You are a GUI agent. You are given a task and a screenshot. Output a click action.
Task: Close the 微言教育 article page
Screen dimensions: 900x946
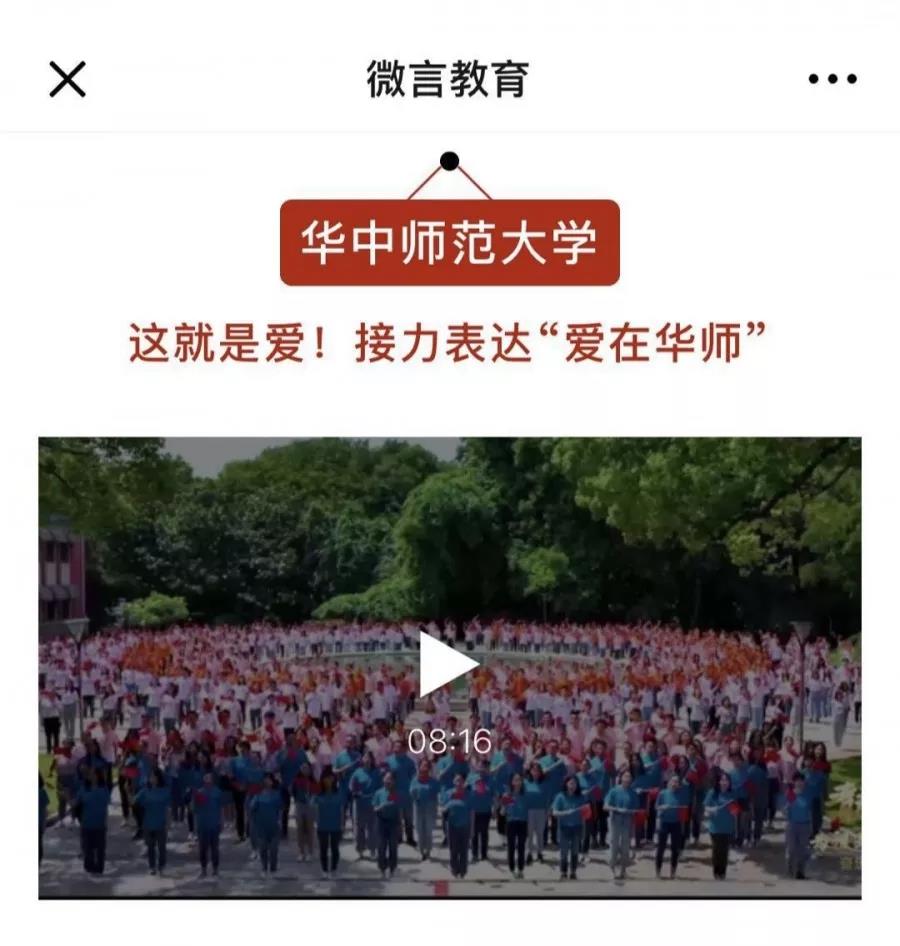(x=67, y=79)
